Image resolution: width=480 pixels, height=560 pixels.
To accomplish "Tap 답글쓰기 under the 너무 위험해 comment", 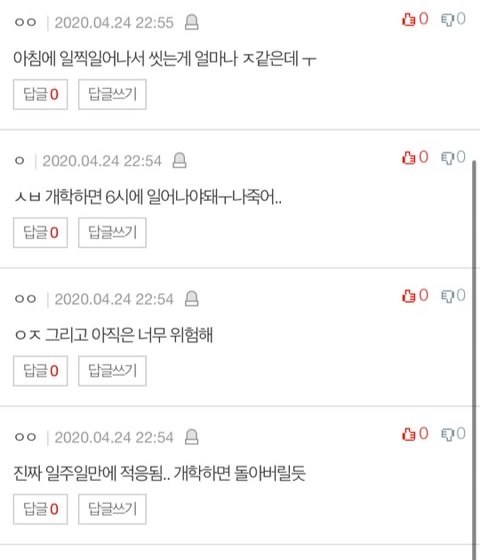I will coord(112,371).
